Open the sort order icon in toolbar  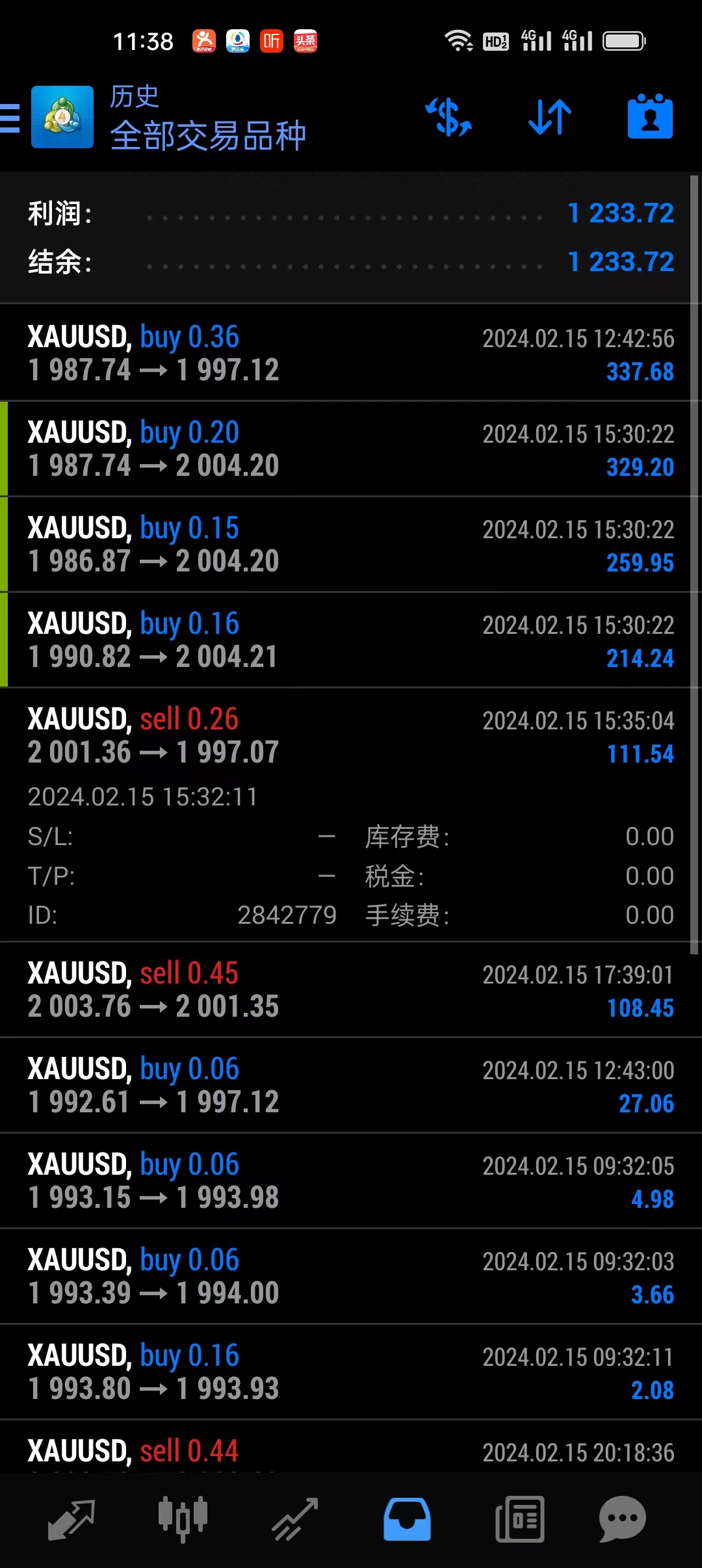click(549, 117)
